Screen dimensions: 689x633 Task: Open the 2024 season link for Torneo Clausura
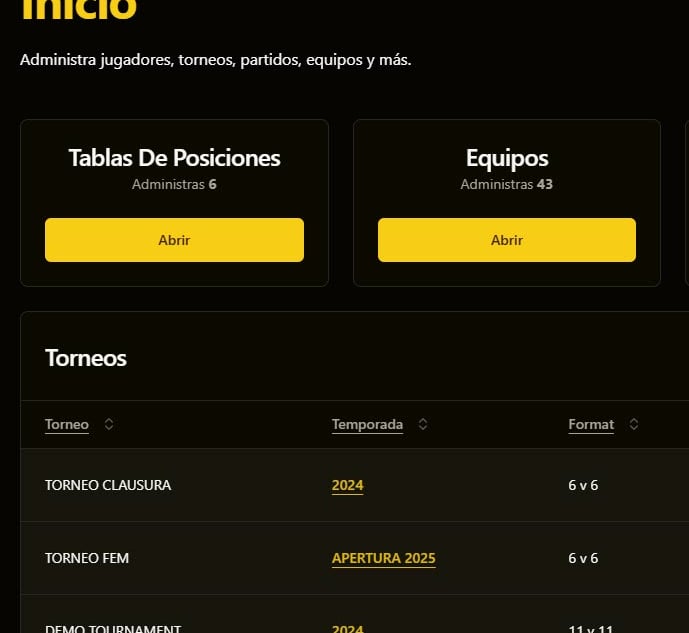(x=347, y=485)
